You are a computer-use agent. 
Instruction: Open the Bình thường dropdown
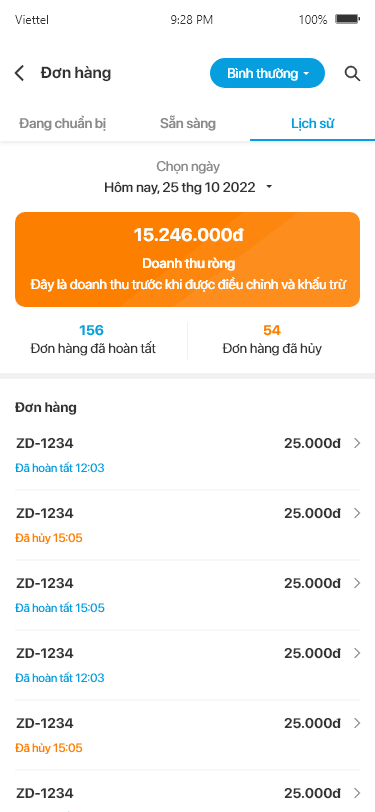tap(267, 73)
